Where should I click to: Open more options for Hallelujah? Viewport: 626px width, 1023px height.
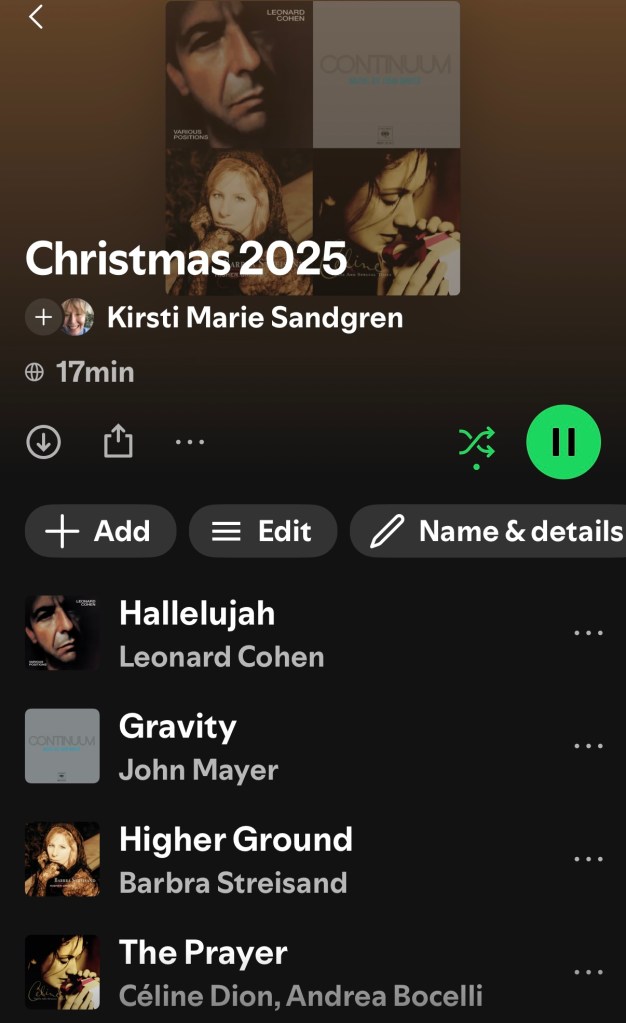point(588,633)
